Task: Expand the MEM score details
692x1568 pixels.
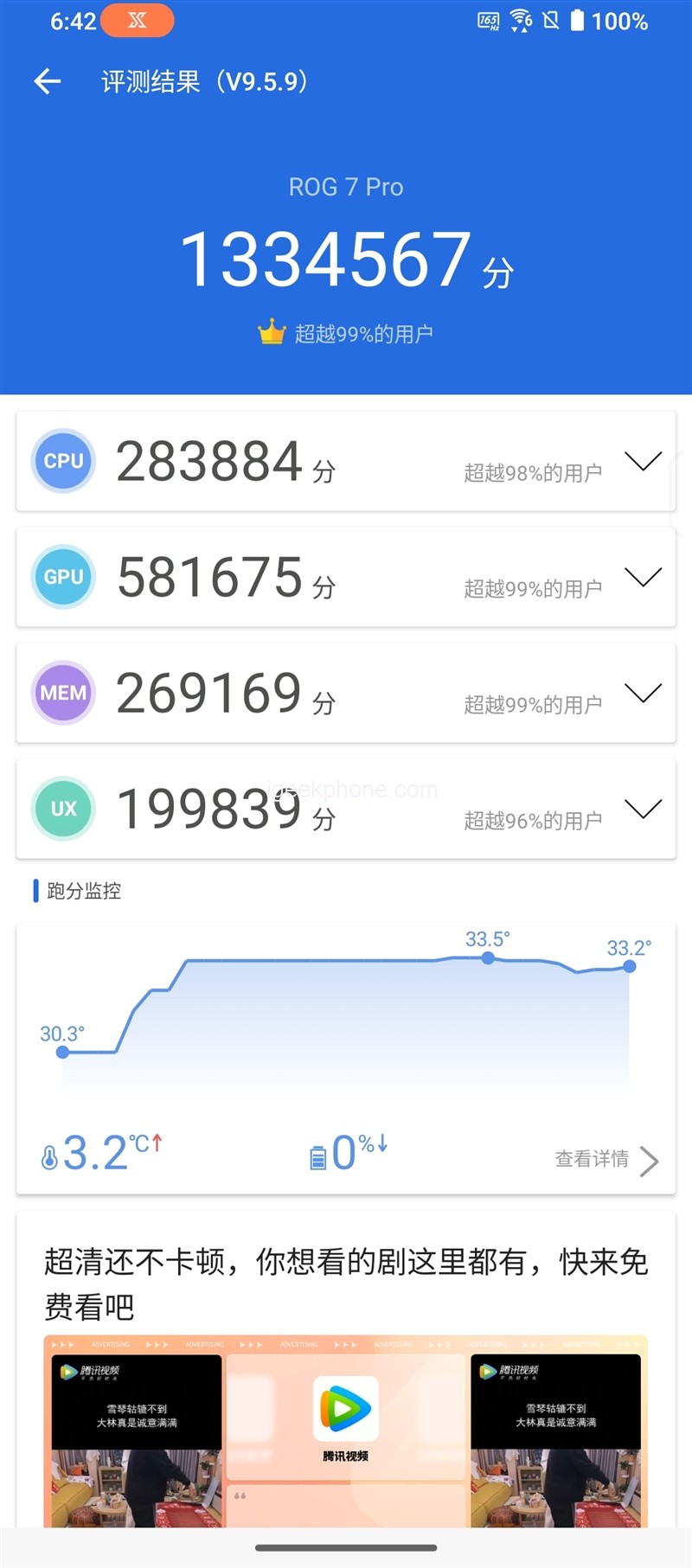Action: (x=643, y=693)
